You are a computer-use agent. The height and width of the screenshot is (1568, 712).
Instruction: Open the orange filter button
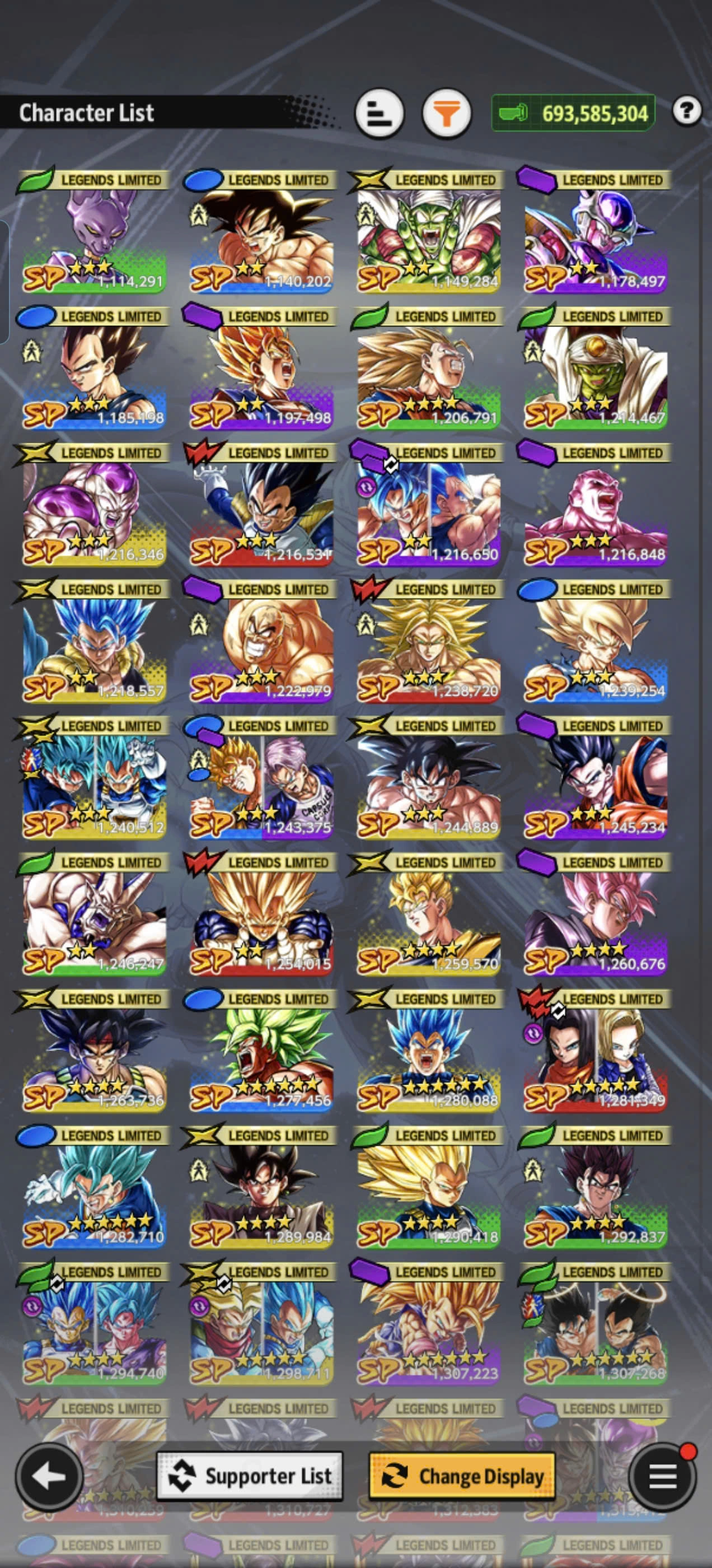coord(446,113)
